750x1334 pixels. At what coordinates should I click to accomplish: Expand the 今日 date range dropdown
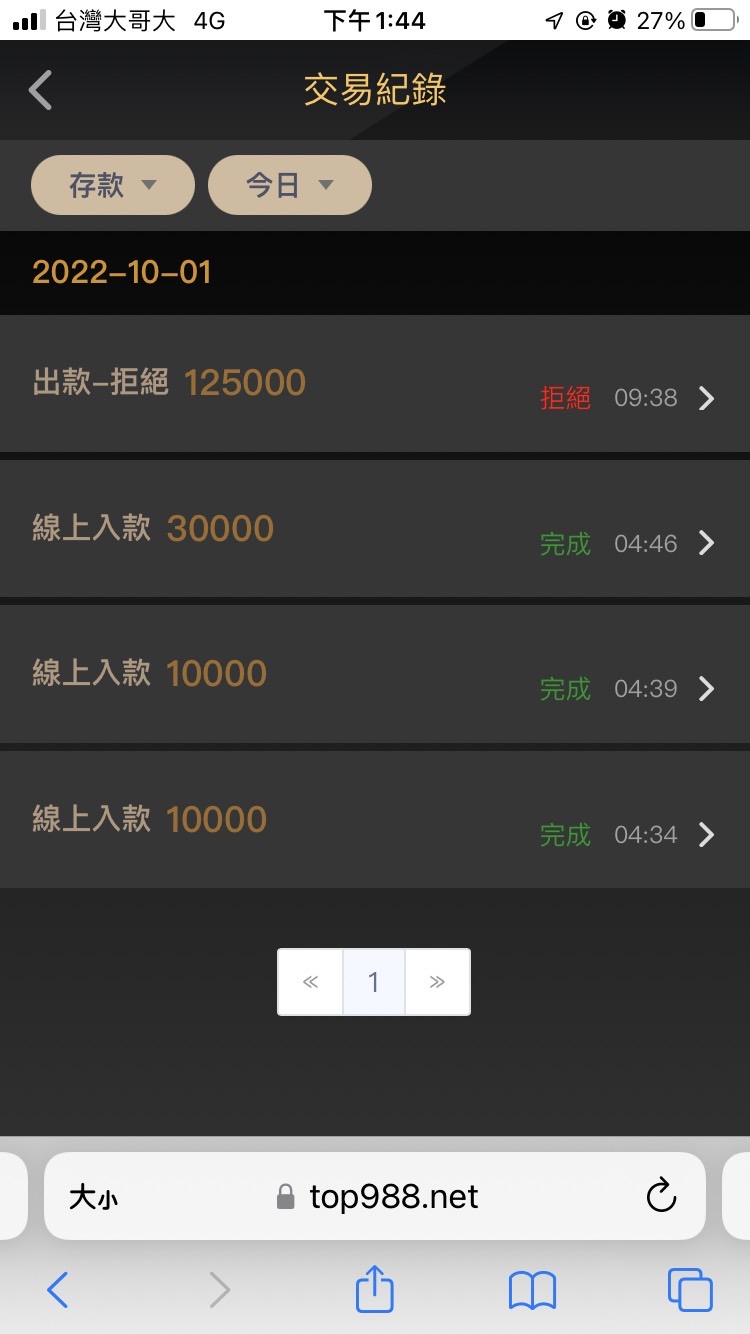(290, 185)
